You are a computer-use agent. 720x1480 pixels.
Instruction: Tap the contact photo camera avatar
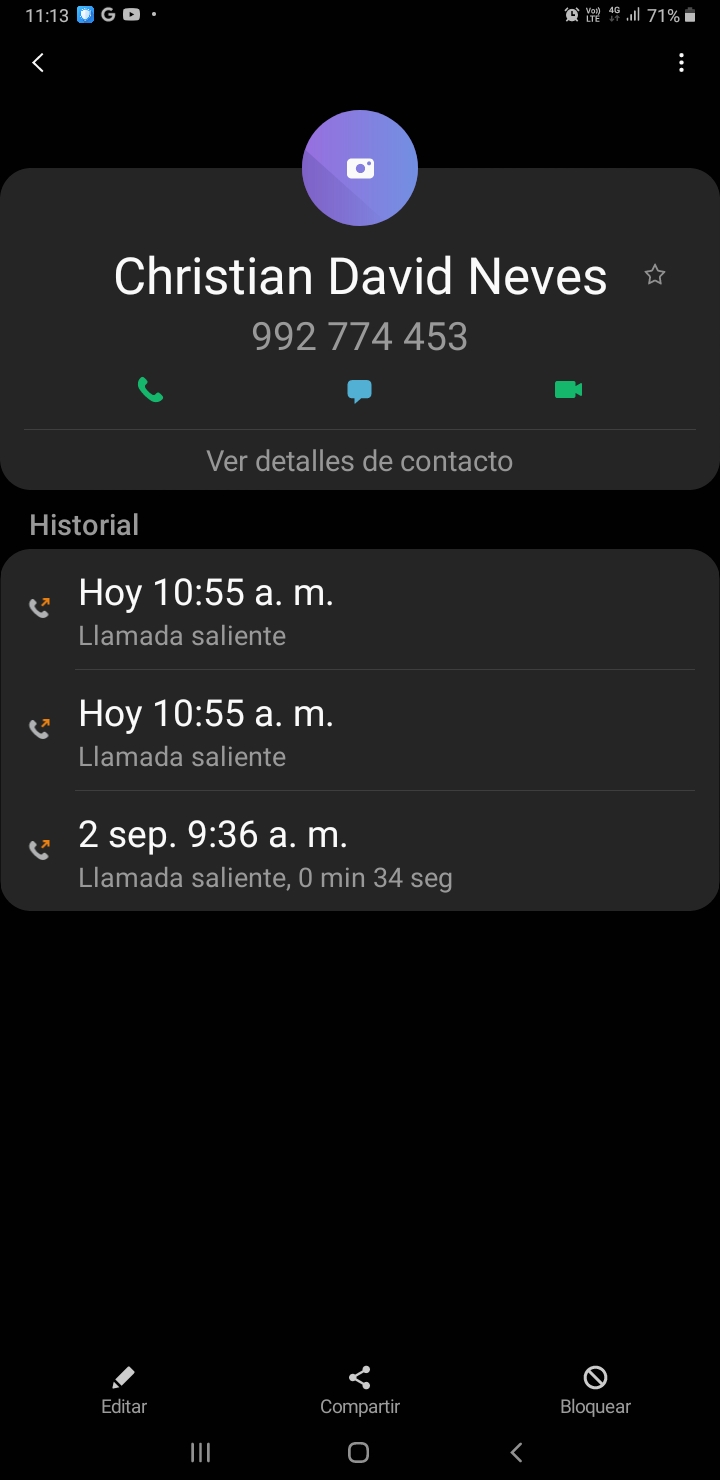pos(360,168)
